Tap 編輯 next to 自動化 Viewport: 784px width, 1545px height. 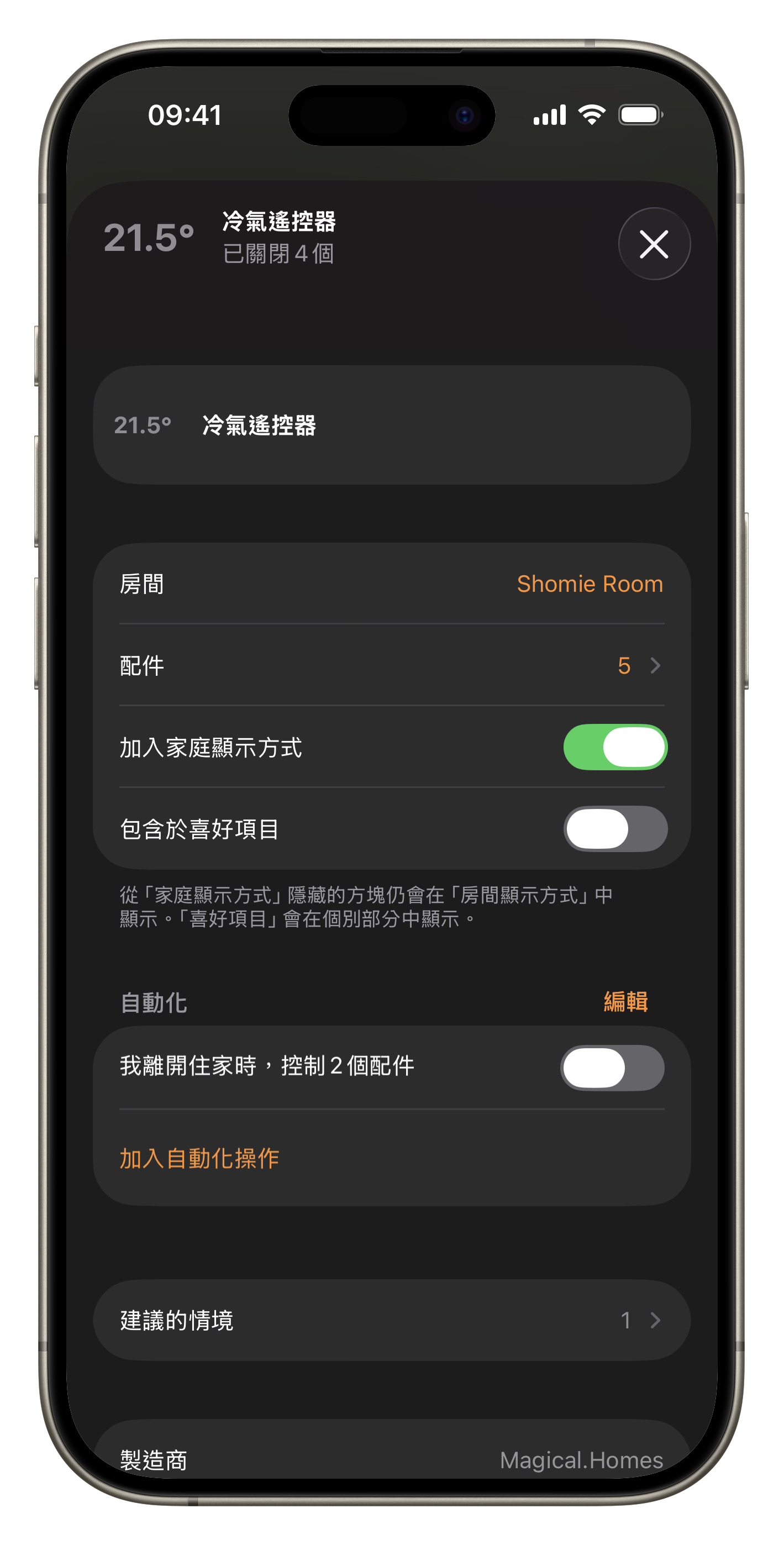(625, 1002)
